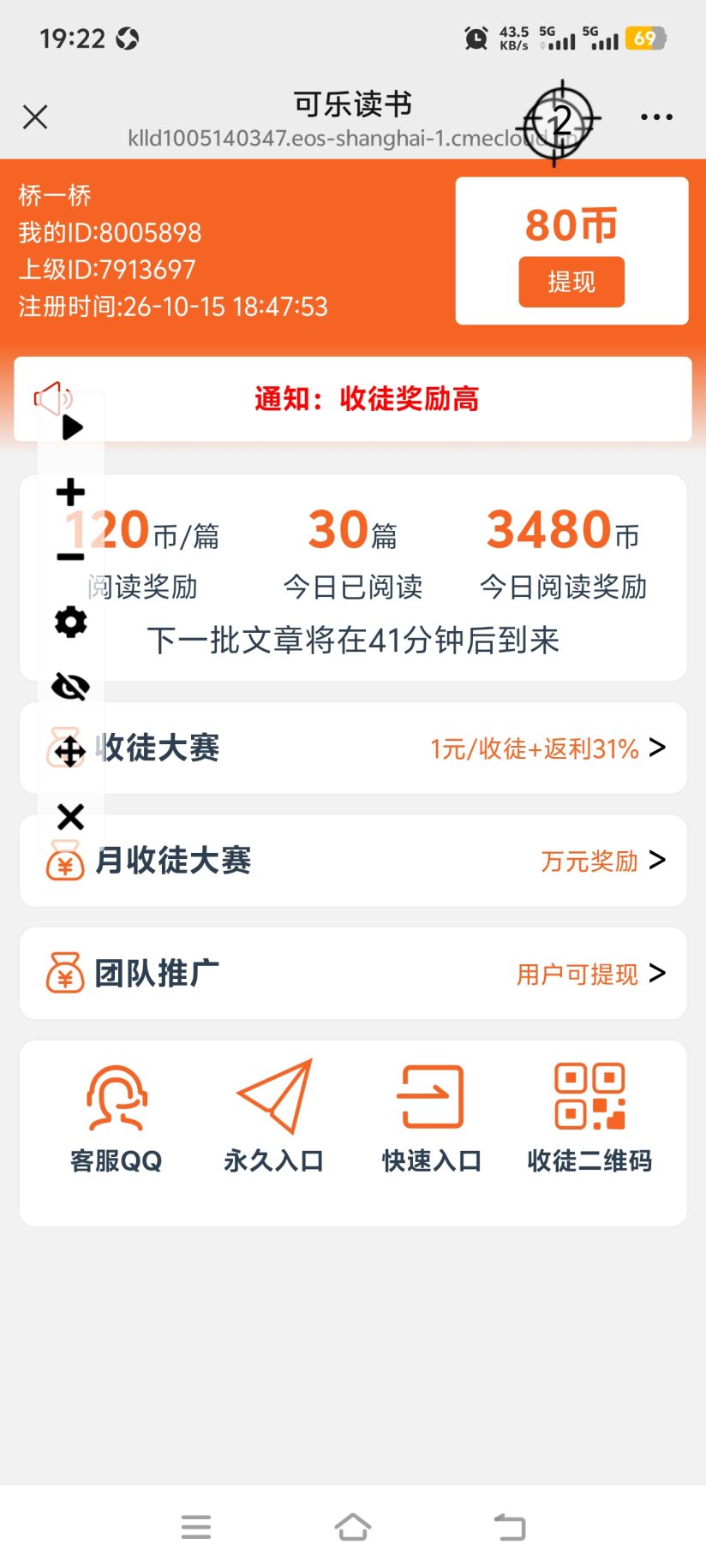Tap the 提现 withdraw button
The width and height of the screenshot is (706, 1568).
571,282
